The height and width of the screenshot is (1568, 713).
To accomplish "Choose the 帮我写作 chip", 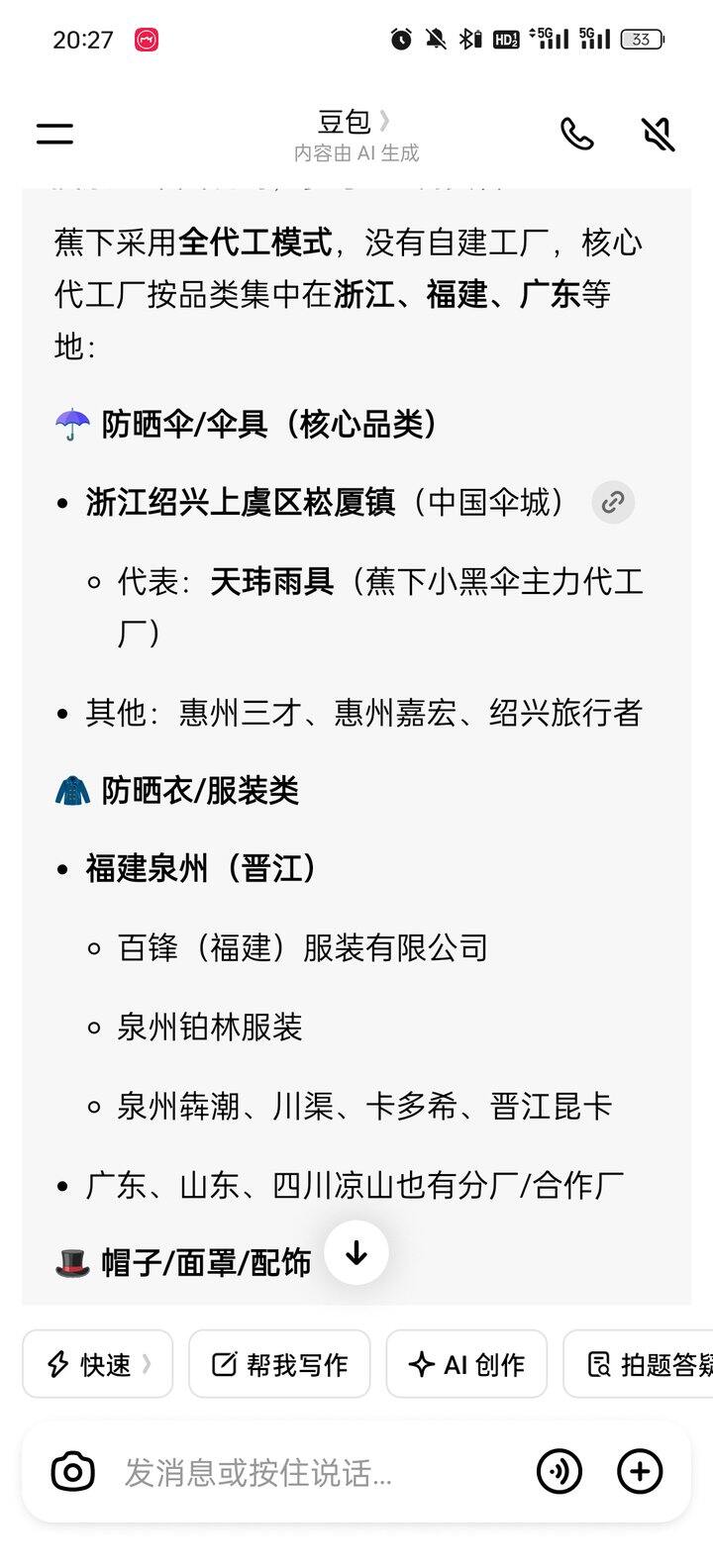I will 279,1364.
